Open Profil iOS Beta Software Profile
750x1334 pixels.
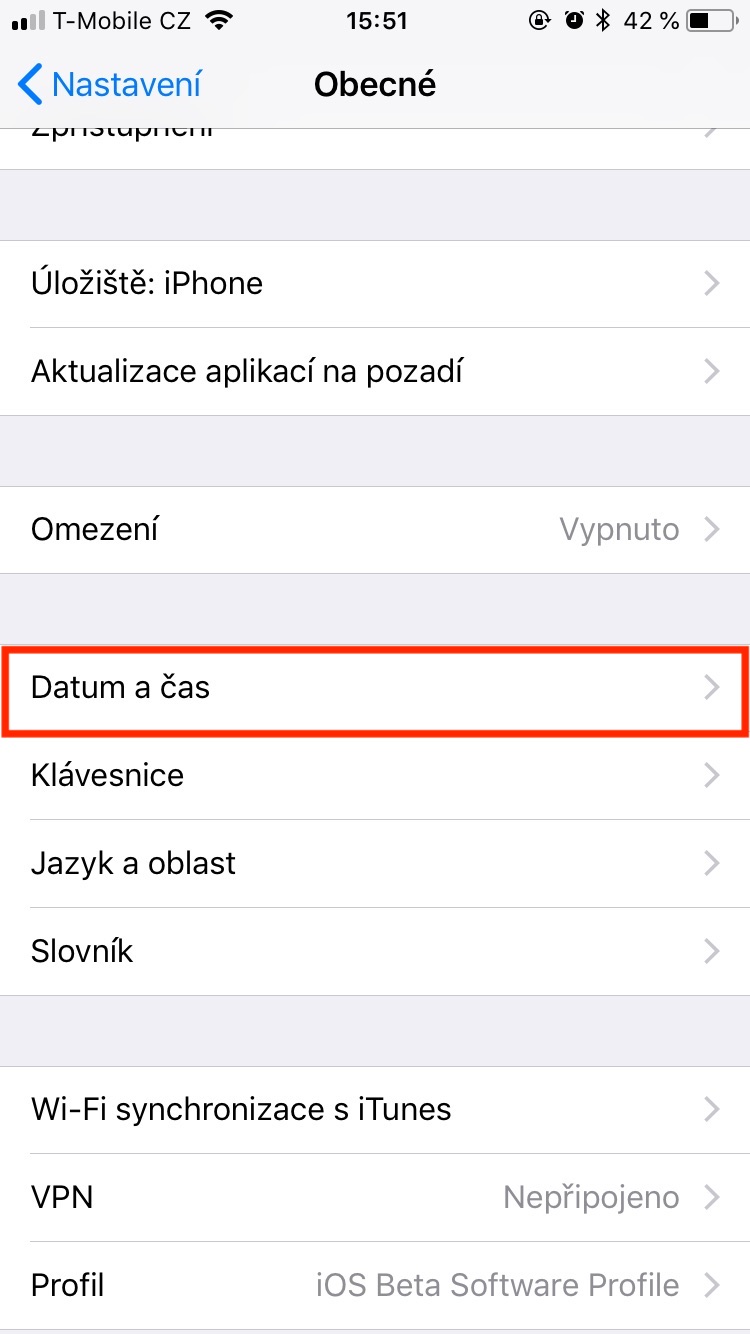point(375,1284)
